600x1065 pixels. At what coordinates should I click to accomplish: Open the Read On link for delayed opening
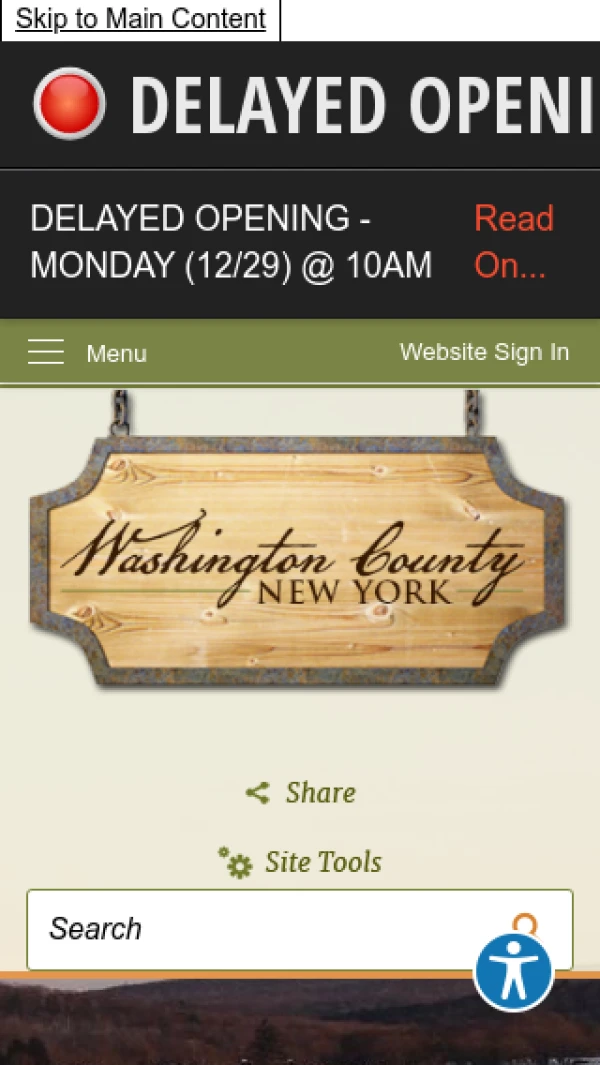click(513, 241)
